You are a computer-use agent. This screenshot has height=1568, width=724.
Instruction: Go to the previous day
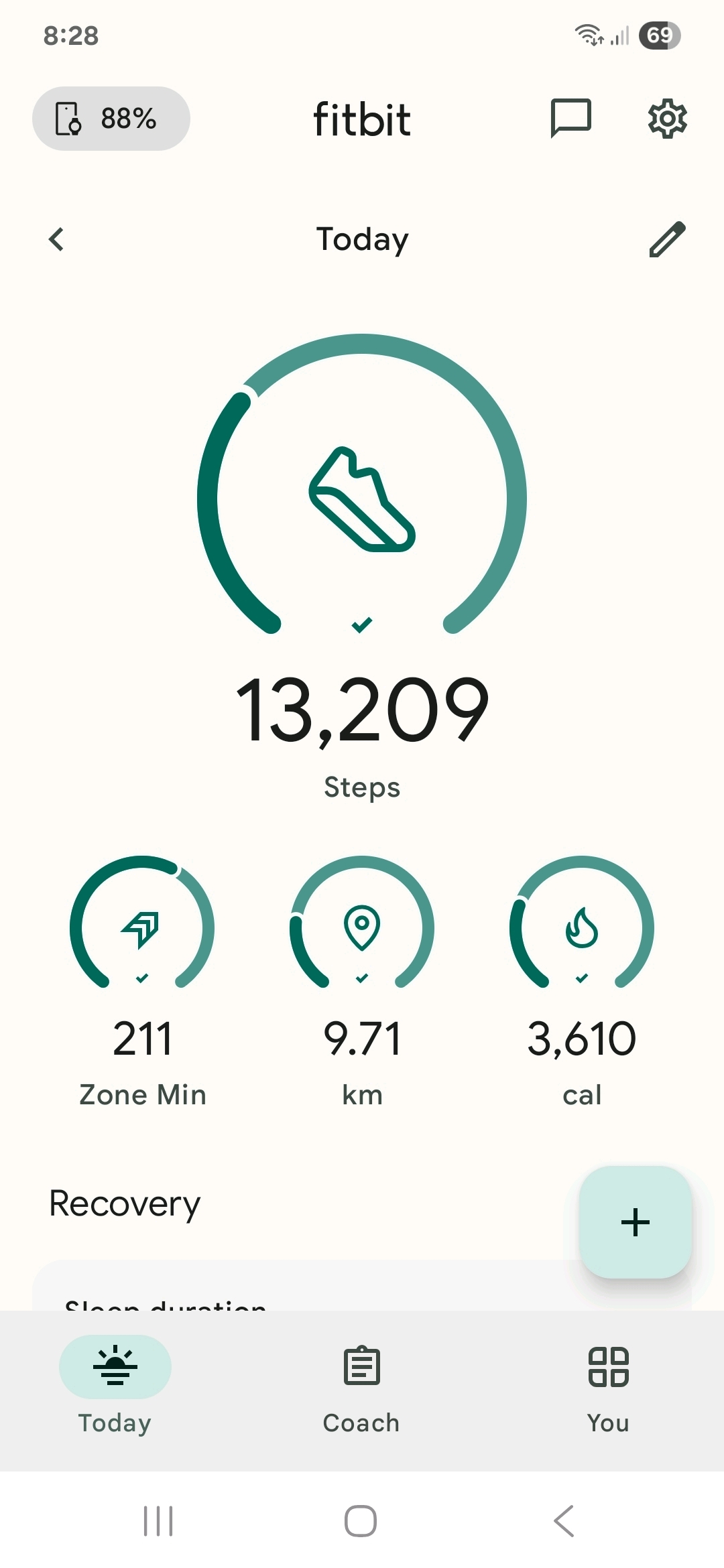[x=57, y=239]
